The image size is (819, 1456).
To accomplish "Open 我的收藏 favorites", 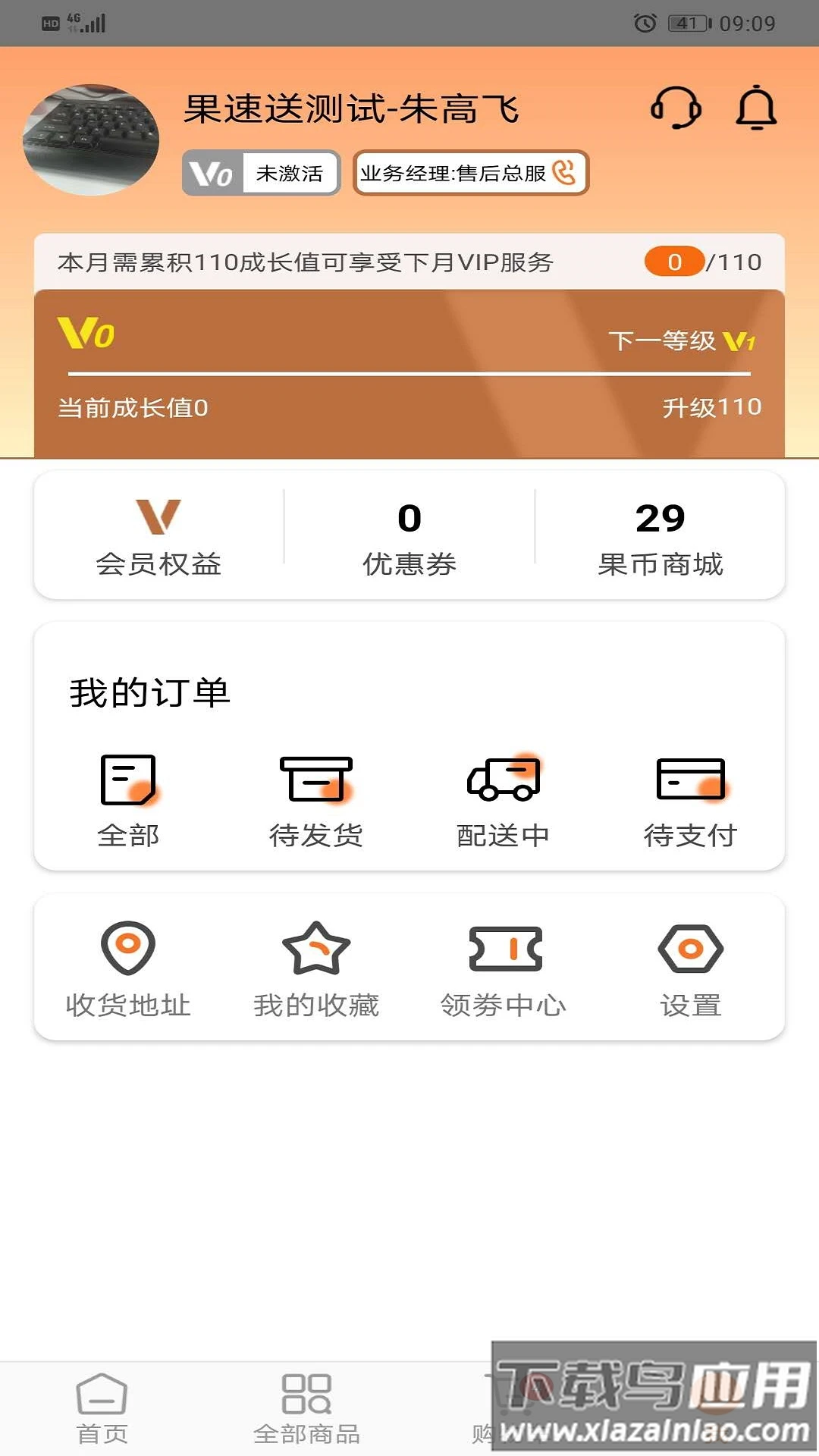I will [x=315, y=968].
